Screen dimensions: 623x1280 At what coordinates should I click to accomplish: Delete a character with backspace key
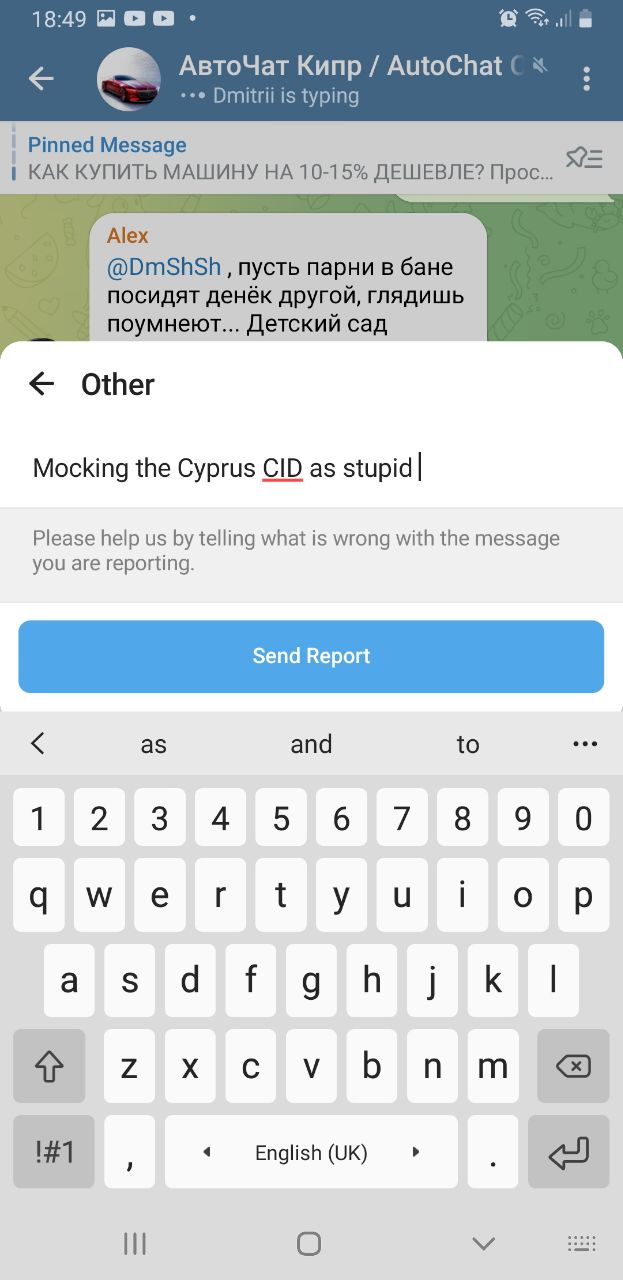573,1067
